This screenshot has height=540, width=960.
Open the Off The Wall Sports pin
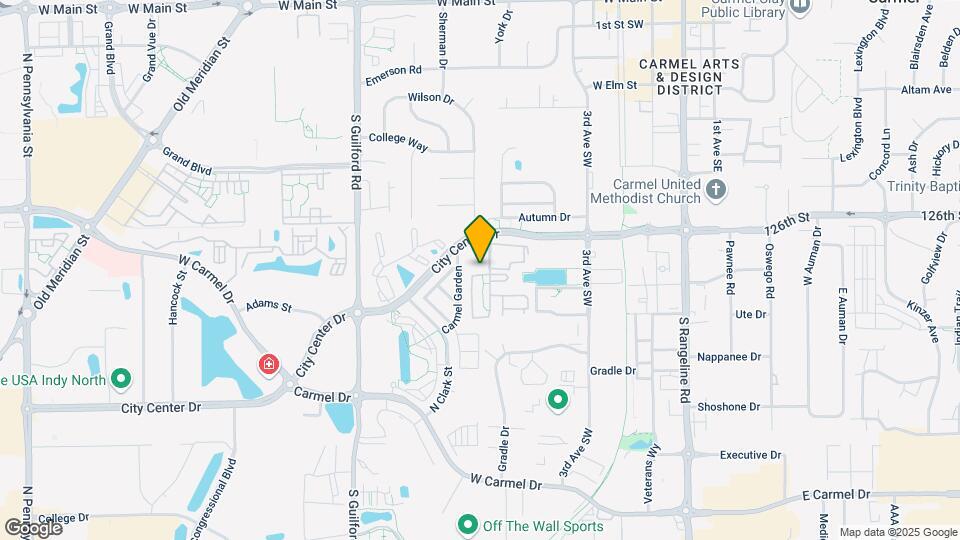pyautogui.click(x=467, y=525)
